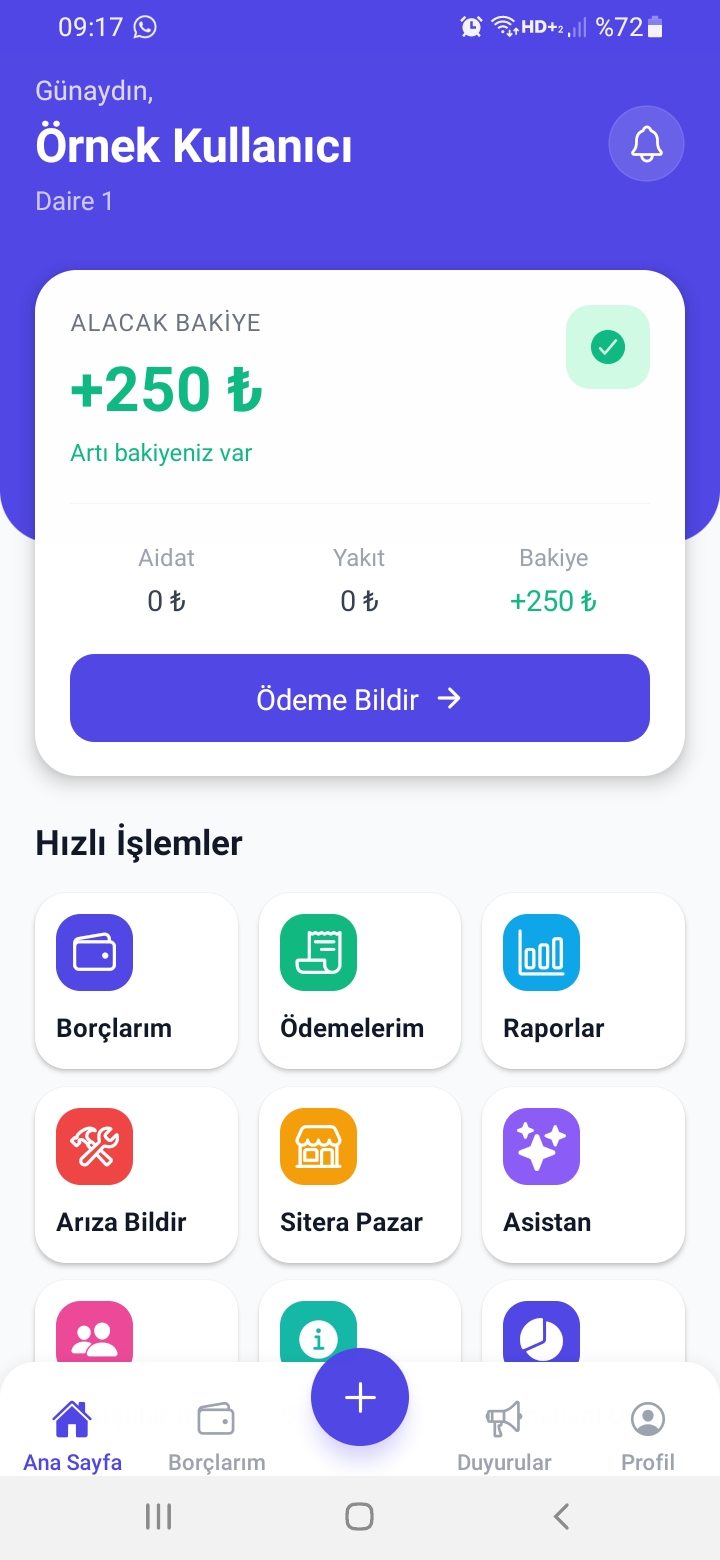This screenshot has width=720, height=1560.
Task: Open the Borçlarım quick action card
Action: pyautogui.click(x=136, y=980)
